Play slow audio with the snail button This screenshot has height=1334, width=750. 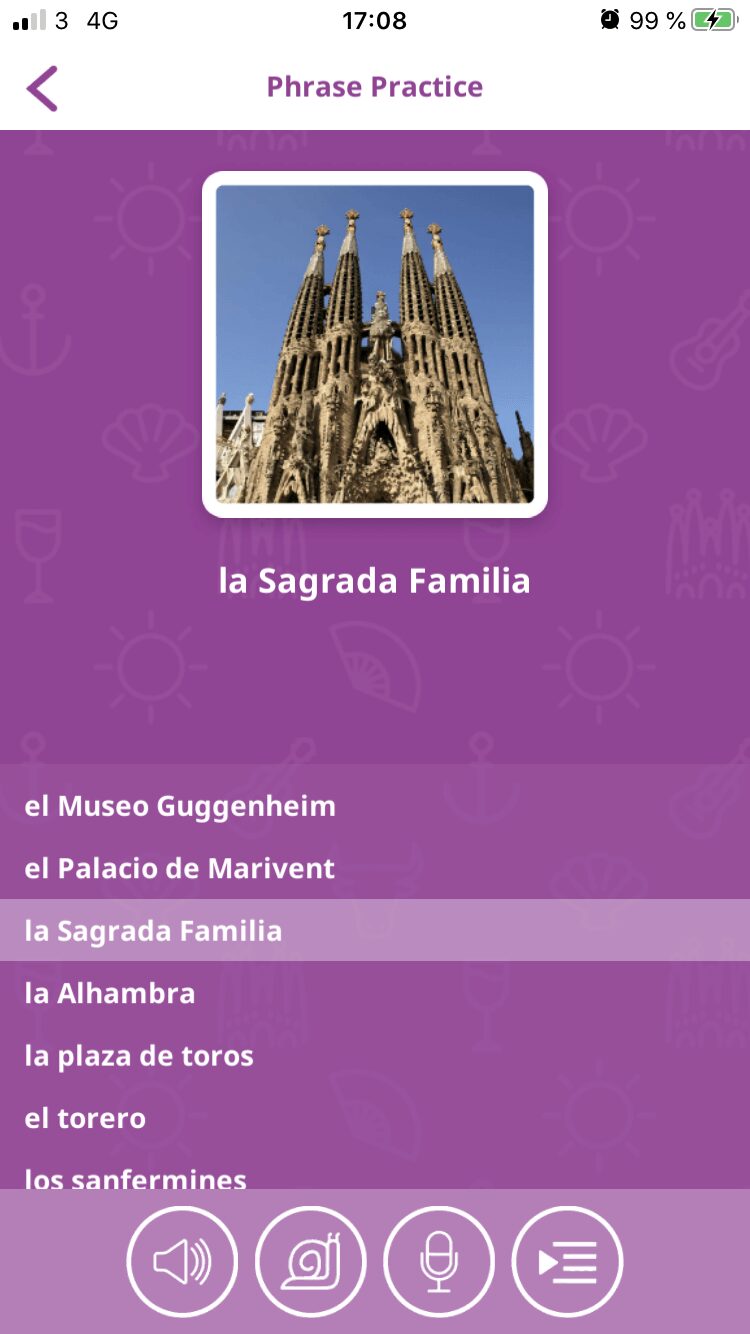[310, 1262]
